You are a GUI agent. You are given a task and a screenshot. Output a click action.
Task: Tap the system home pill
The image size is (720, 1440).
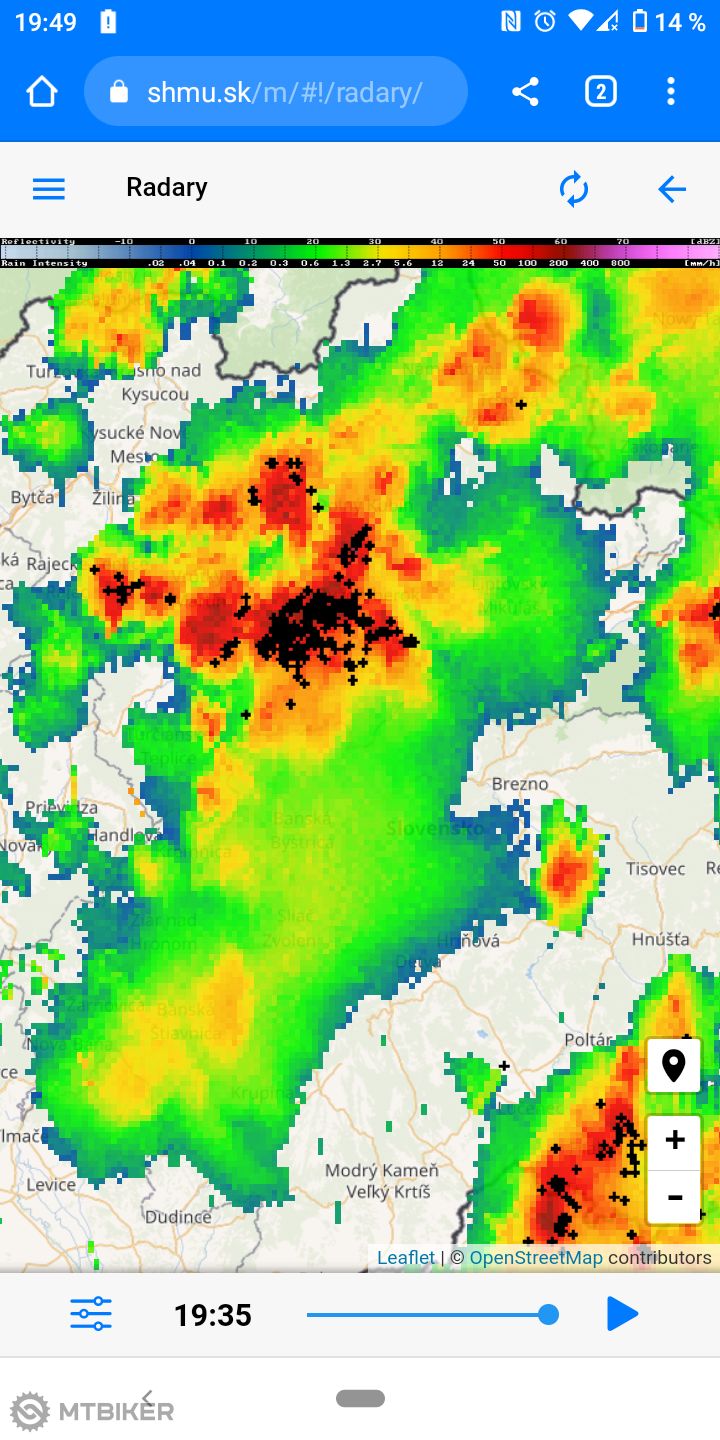point(360,1398)
